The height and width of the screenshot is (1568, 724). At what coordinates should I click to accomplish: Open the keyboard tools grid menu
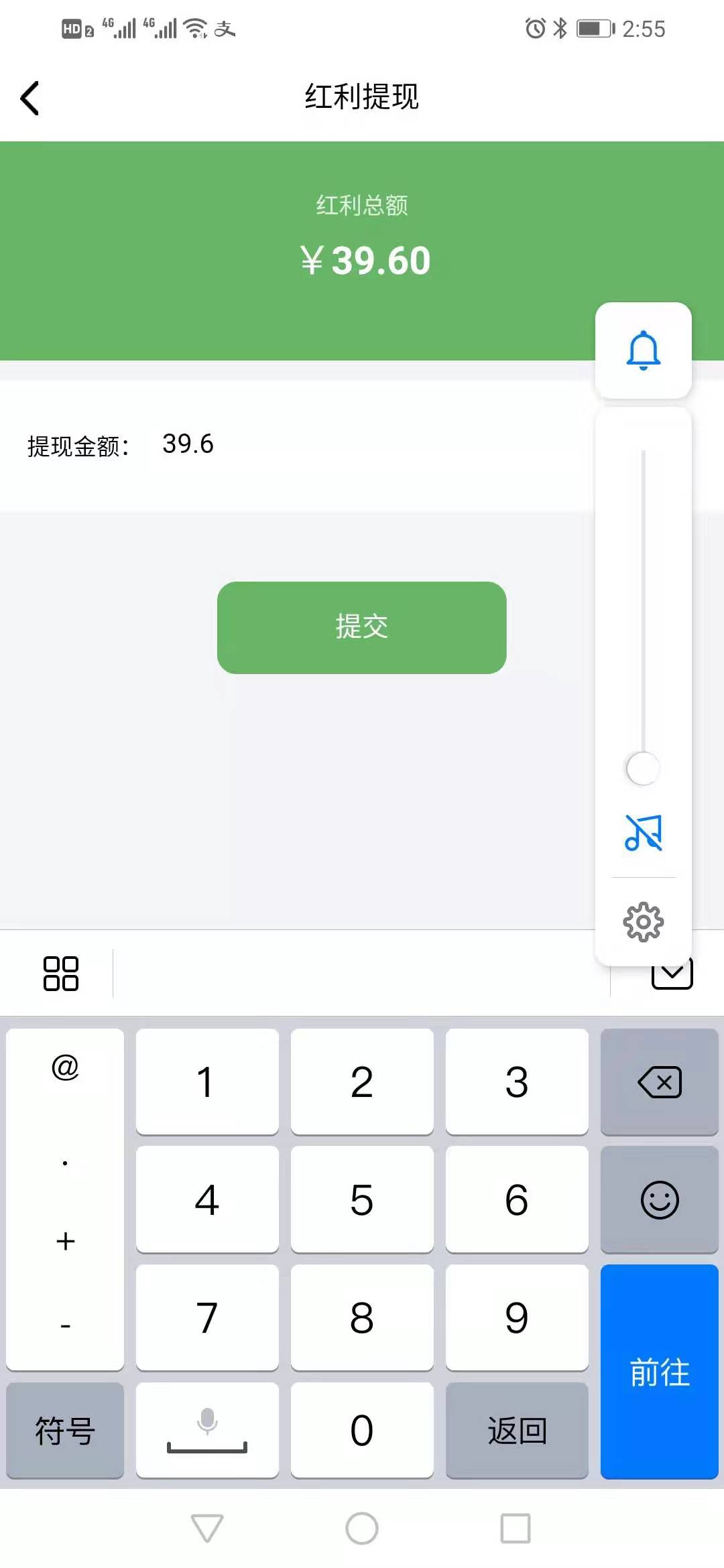[x=60, y=973]
